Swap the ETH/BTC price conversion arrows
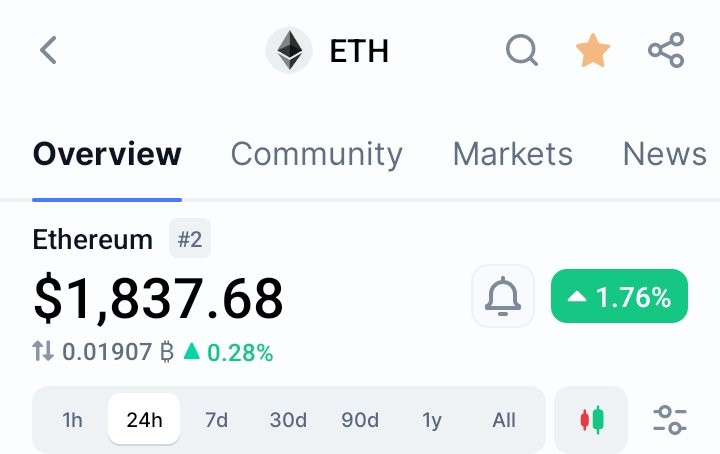This screenshot has width=720, height=454. pos(44,352)
